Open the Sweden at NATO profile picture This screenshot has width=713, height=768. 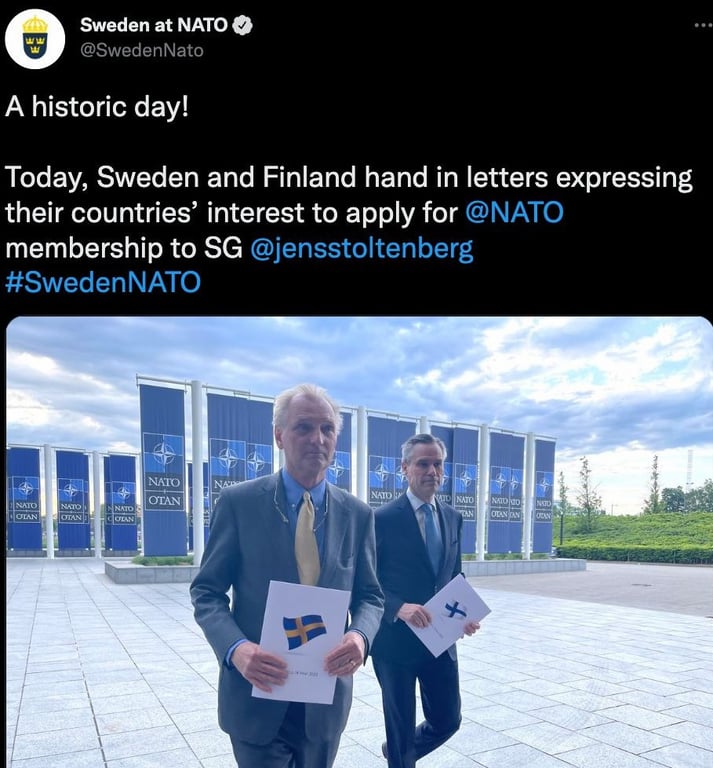(x=35, y=39)
